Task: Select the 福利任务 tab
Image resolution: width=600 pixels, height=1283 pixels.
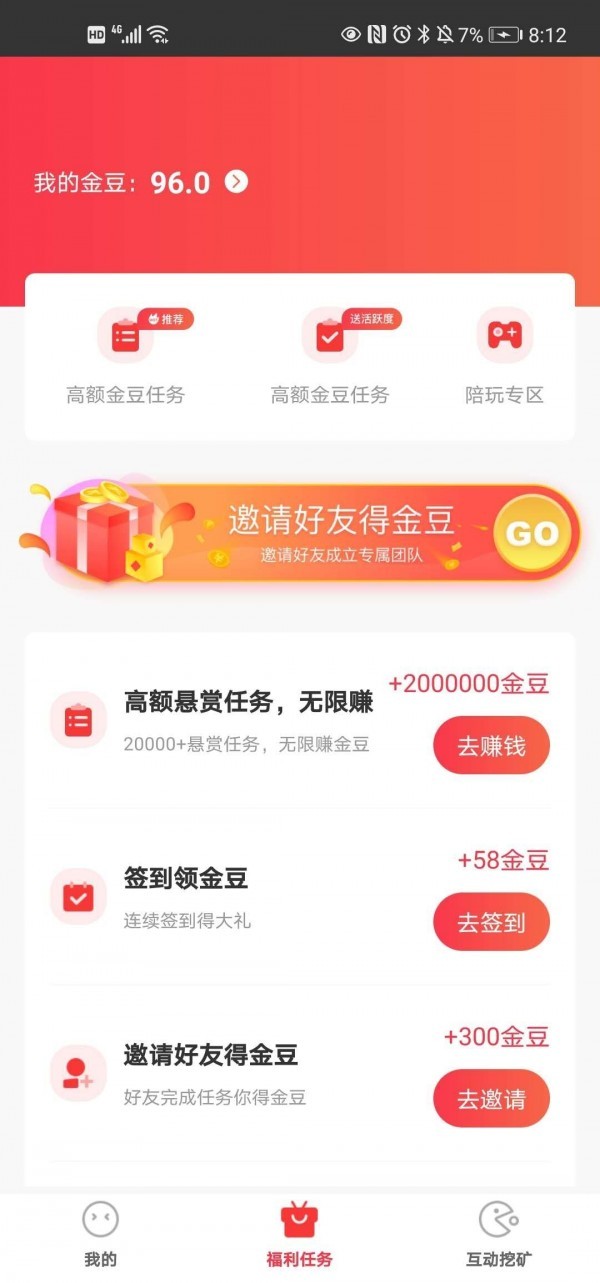Action: (299, 1234)
